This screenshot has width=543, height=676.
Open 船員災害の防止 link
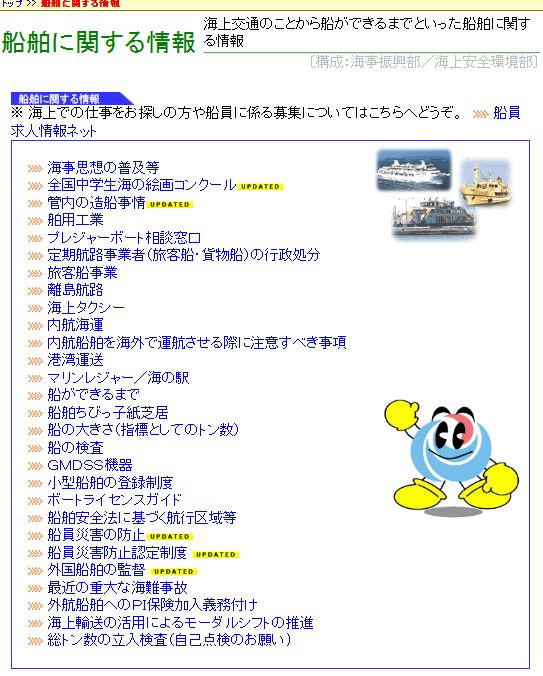tap(96, 535)
